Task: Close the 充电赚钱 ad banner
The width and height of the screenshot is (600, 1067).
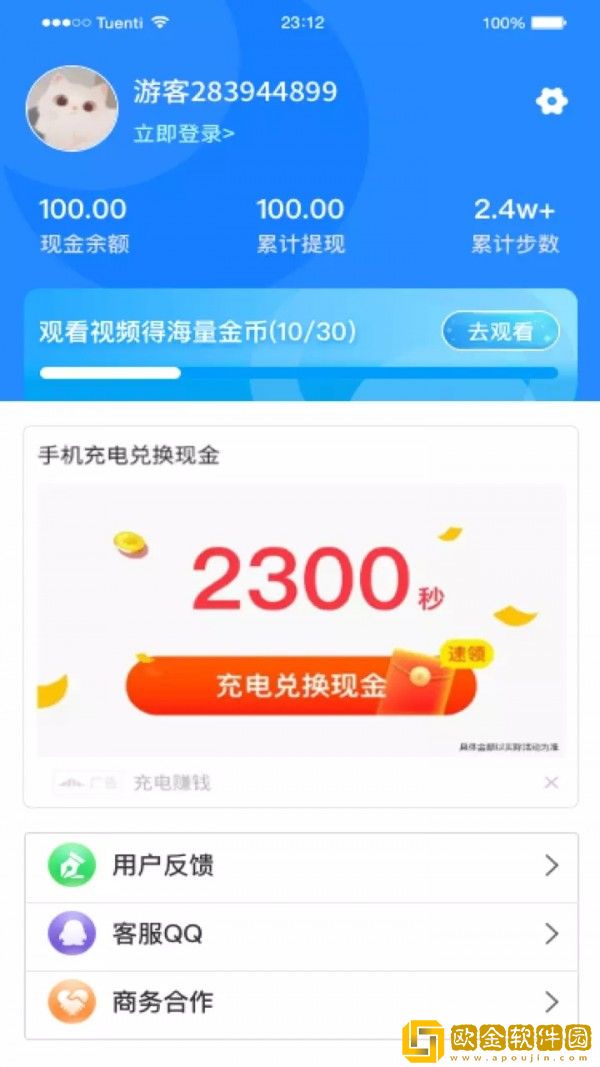Action: (x=551, y=783)
